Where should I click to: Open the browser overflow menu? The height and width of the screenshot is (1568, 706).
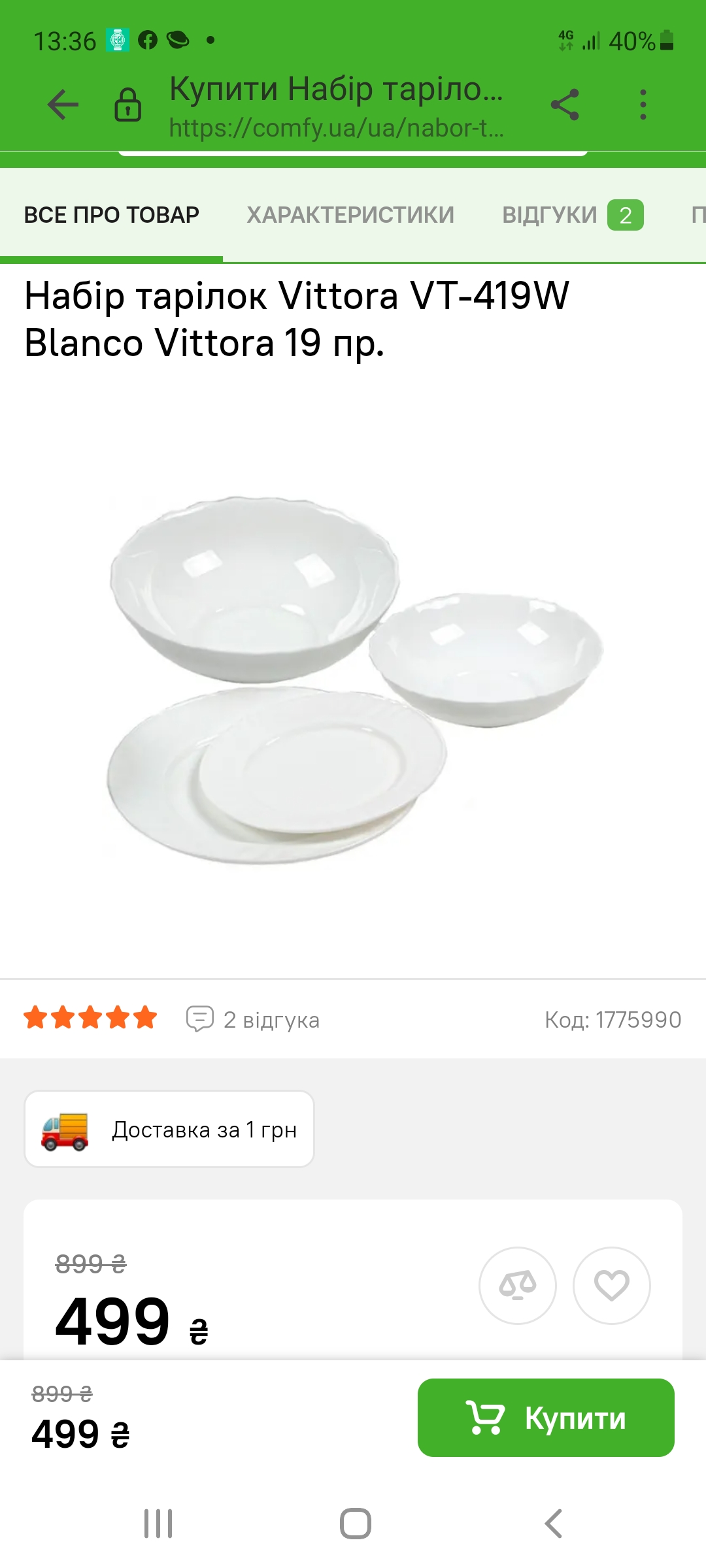[x=643, y=105]
